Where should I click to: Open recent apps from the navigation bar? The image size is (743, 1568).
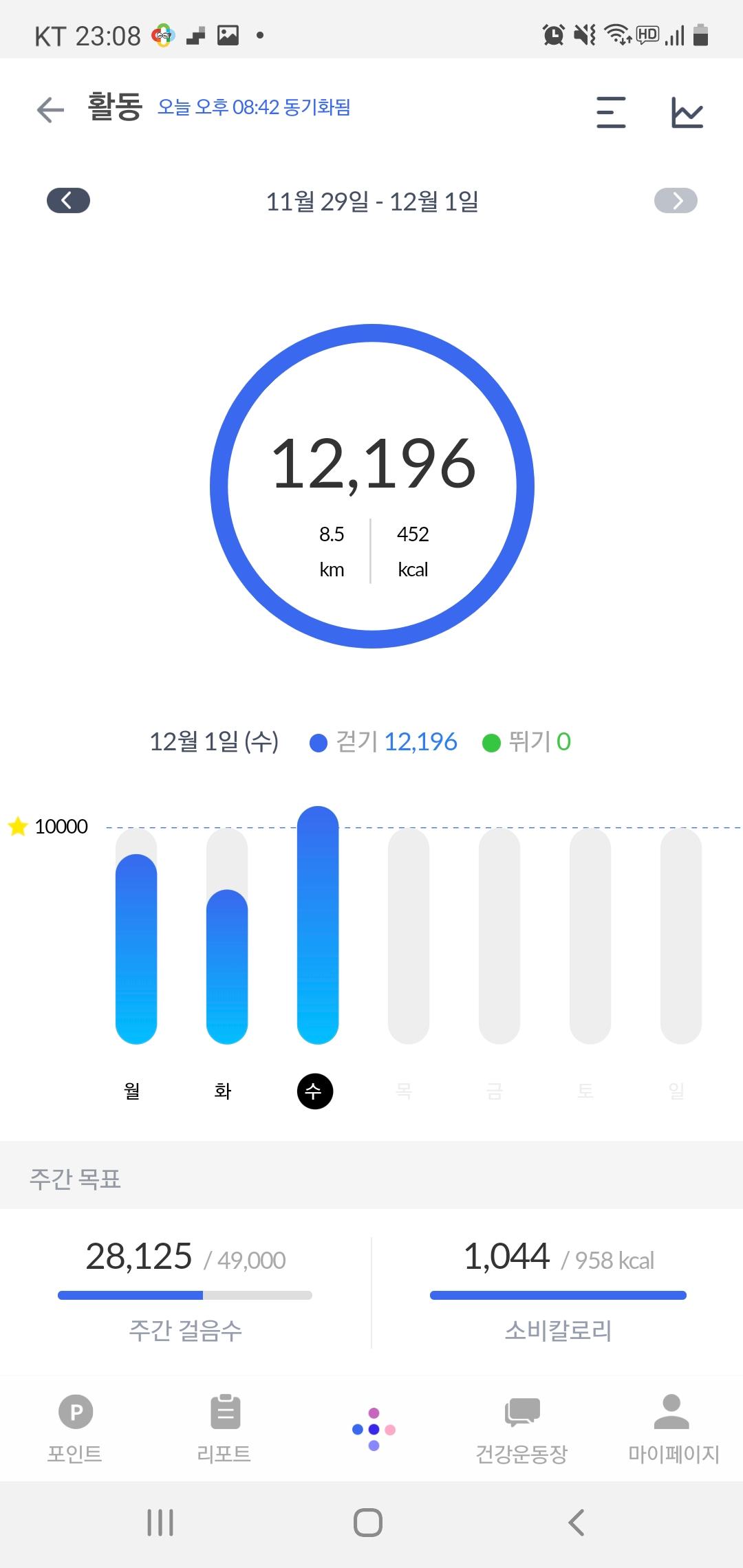[160, 1523]
